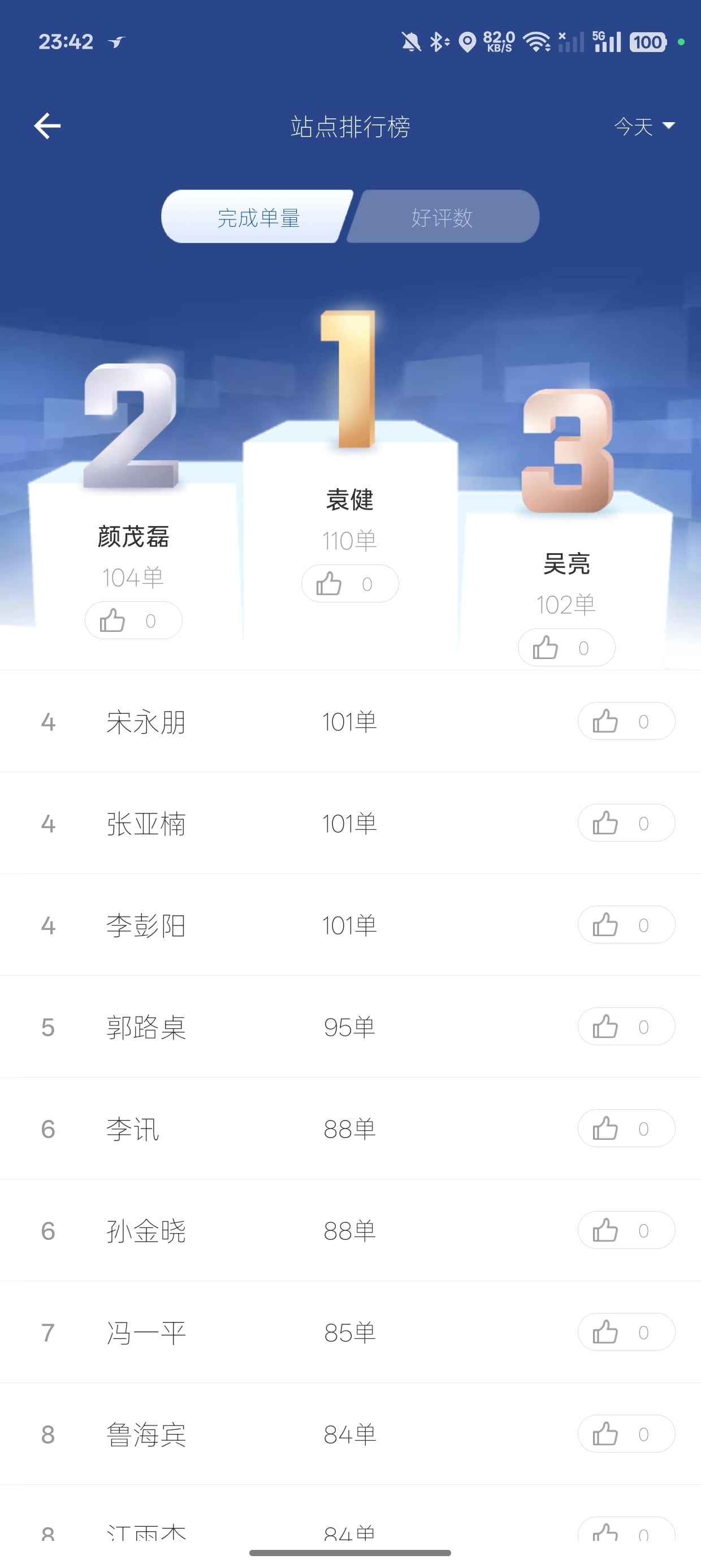Select the 完成单量 tab
Viewport: 701px width, 1568px height.
(x=258, y=217)
